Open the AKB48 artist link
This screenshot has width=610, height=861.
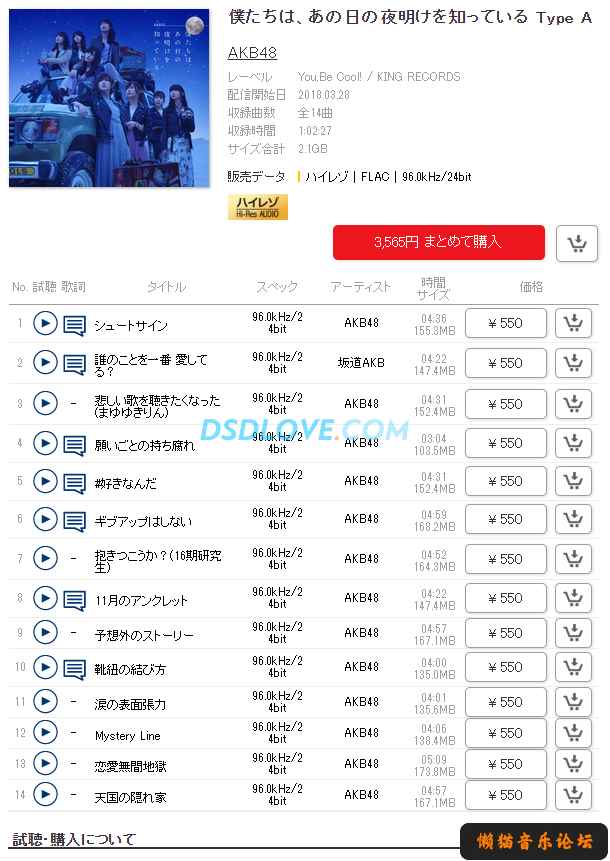pyautogui.click(x=252, y=53)
